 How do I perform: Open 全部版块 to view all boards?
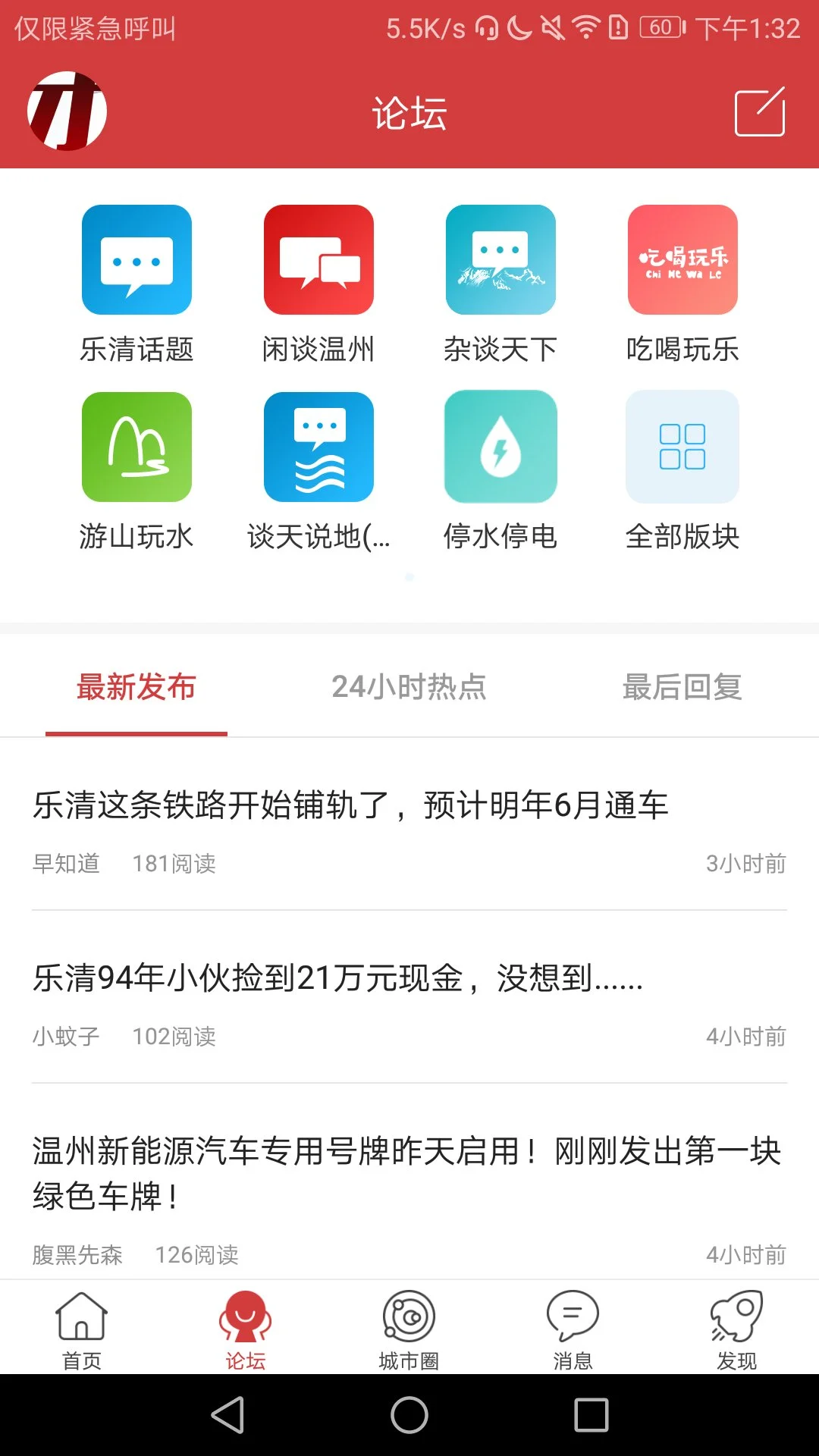(682, 447)
